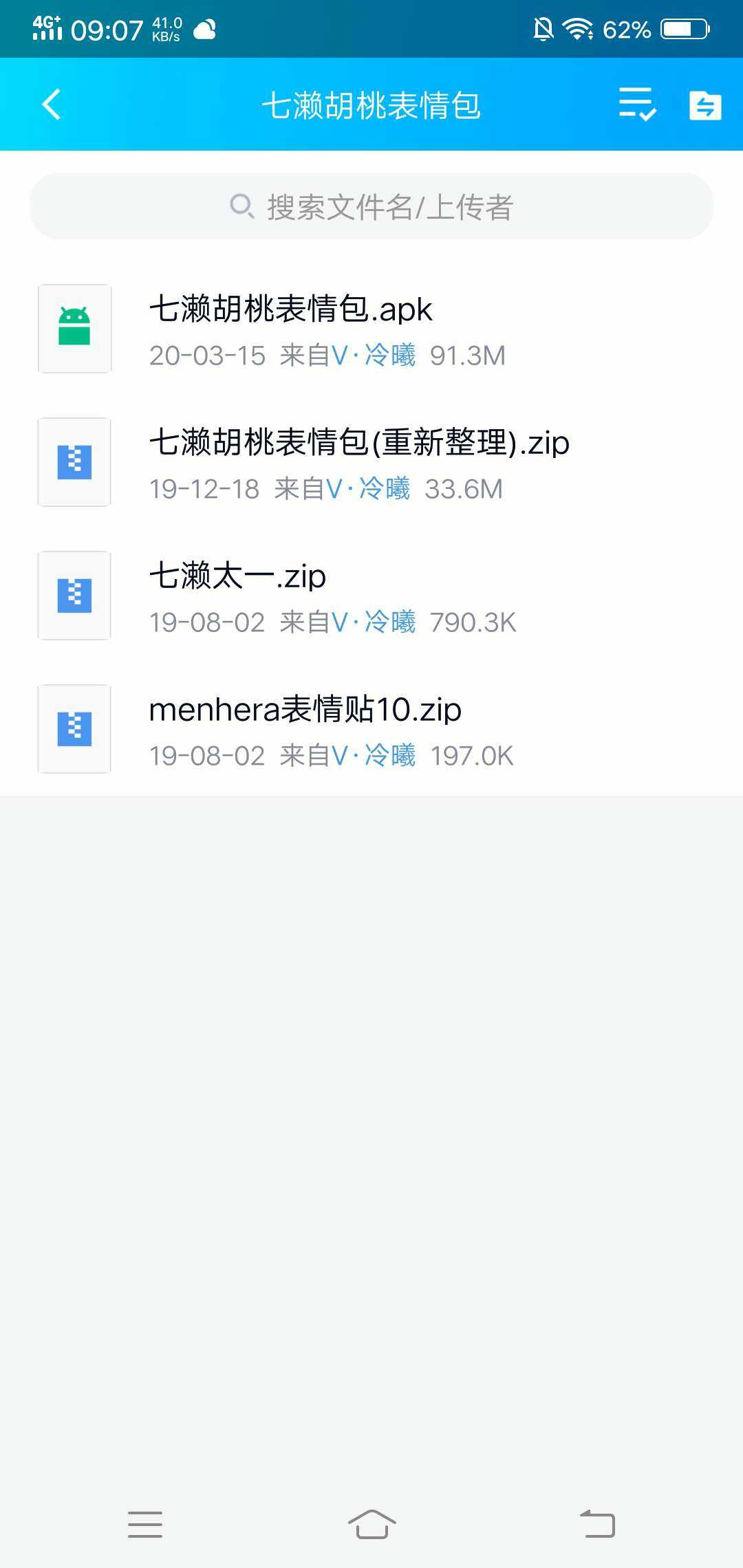Open 七濑胡桃表情包.apk file
This screenshot has height=1568, width=743.
coord(371,329)
